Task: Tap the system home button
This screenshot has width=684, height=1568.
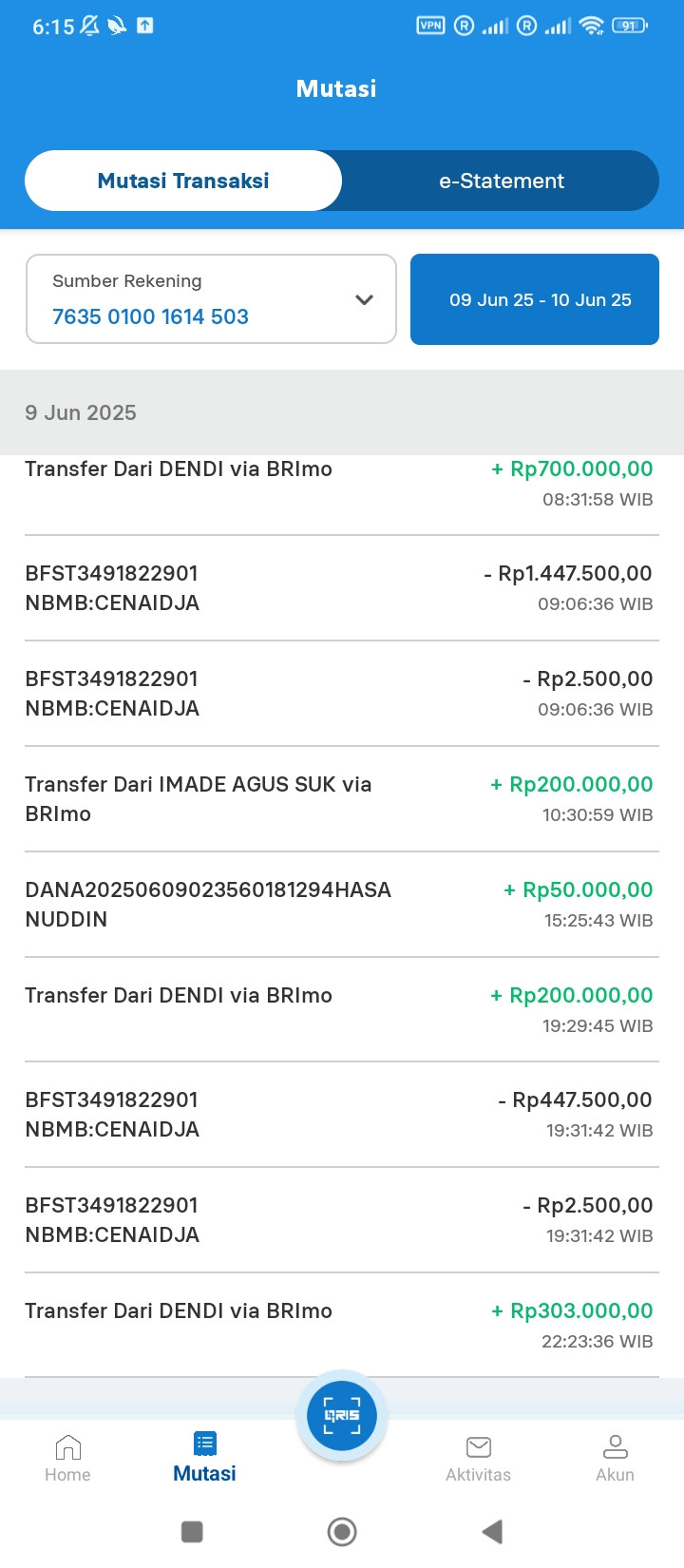Action: pos(342,1531)
